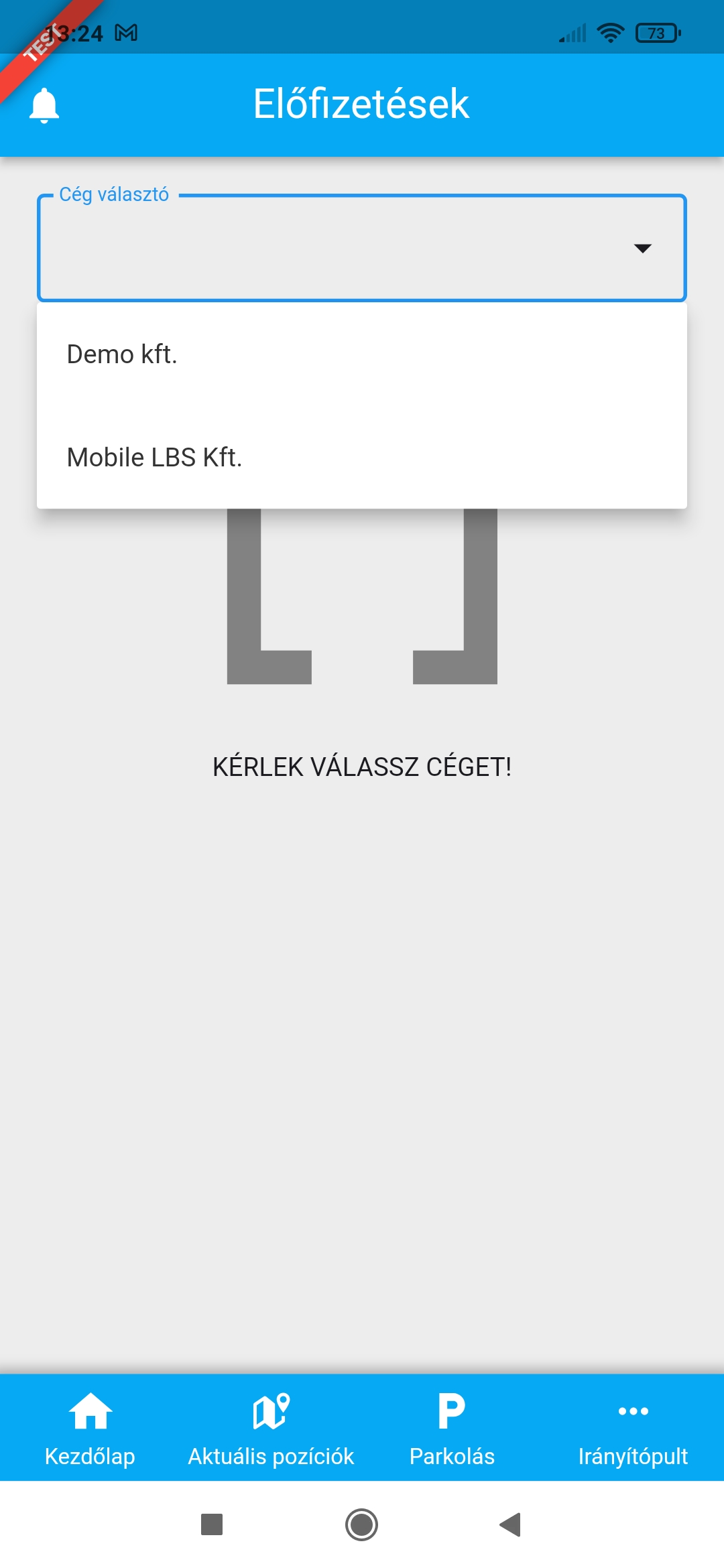Collapse the Cég választó dropdown
This screenshot has width=724, height=1568.
[642, 249]
